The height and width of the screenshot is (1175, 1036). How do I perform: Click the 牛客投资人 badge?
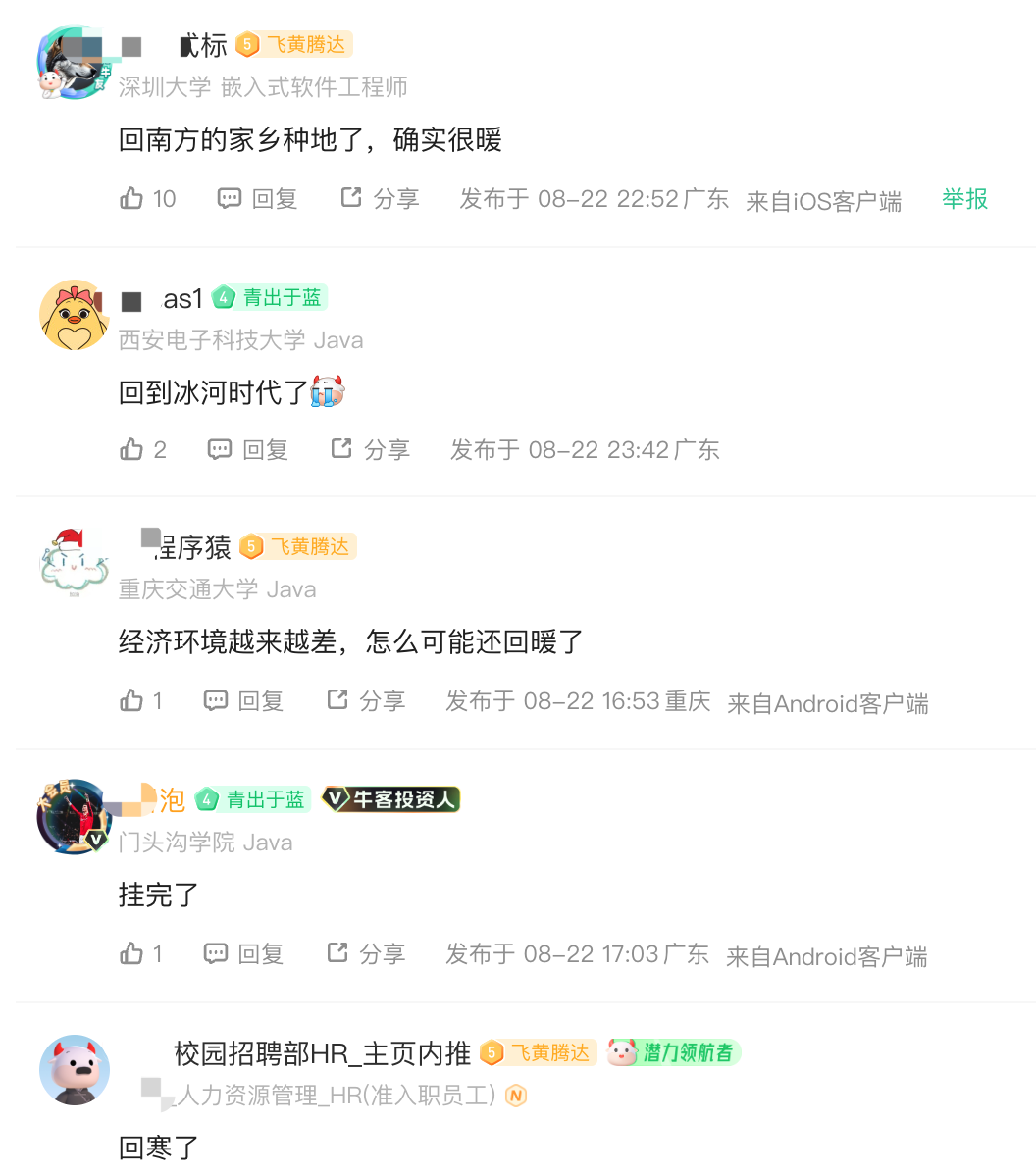(x=390, y=798)
